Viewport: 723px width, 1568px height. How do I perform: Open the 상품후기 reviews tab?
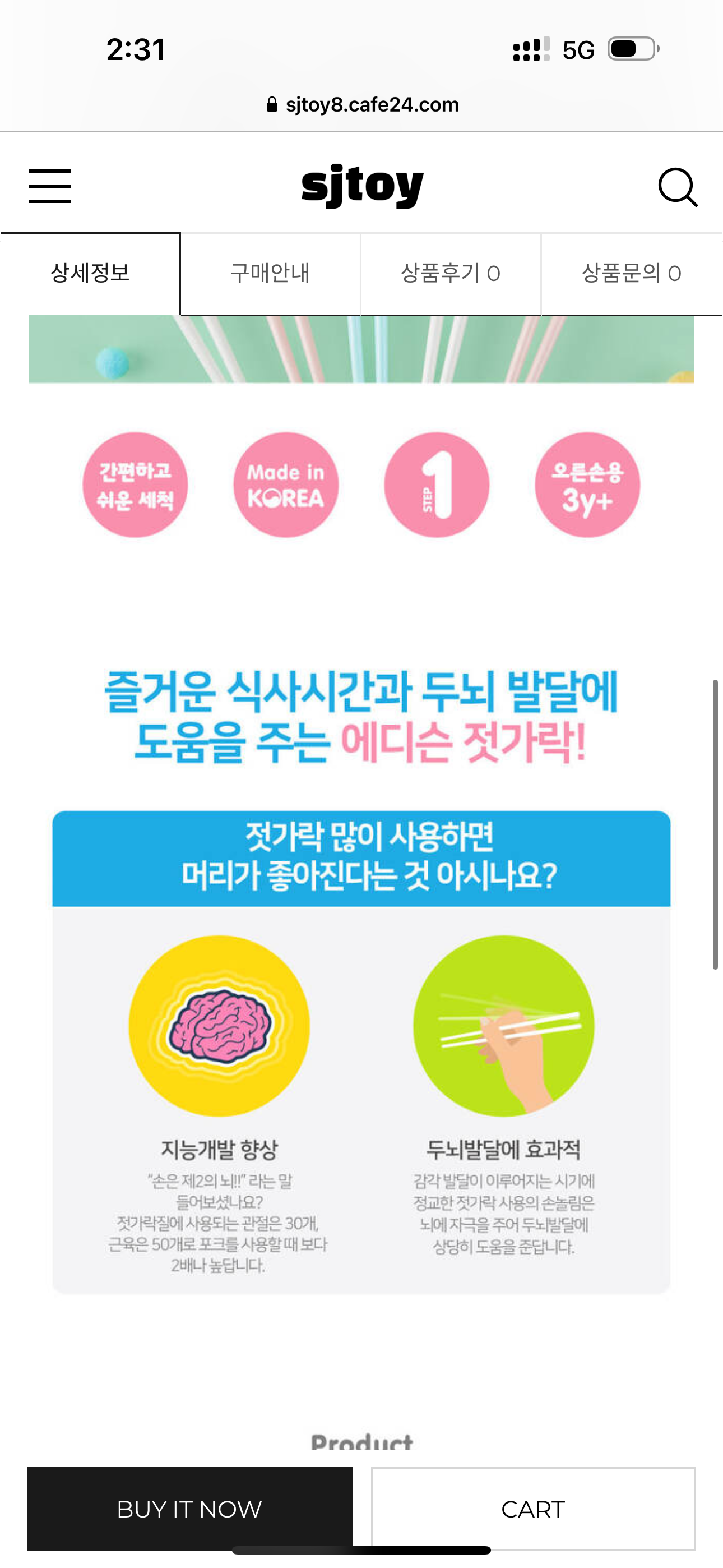(451, 273)
